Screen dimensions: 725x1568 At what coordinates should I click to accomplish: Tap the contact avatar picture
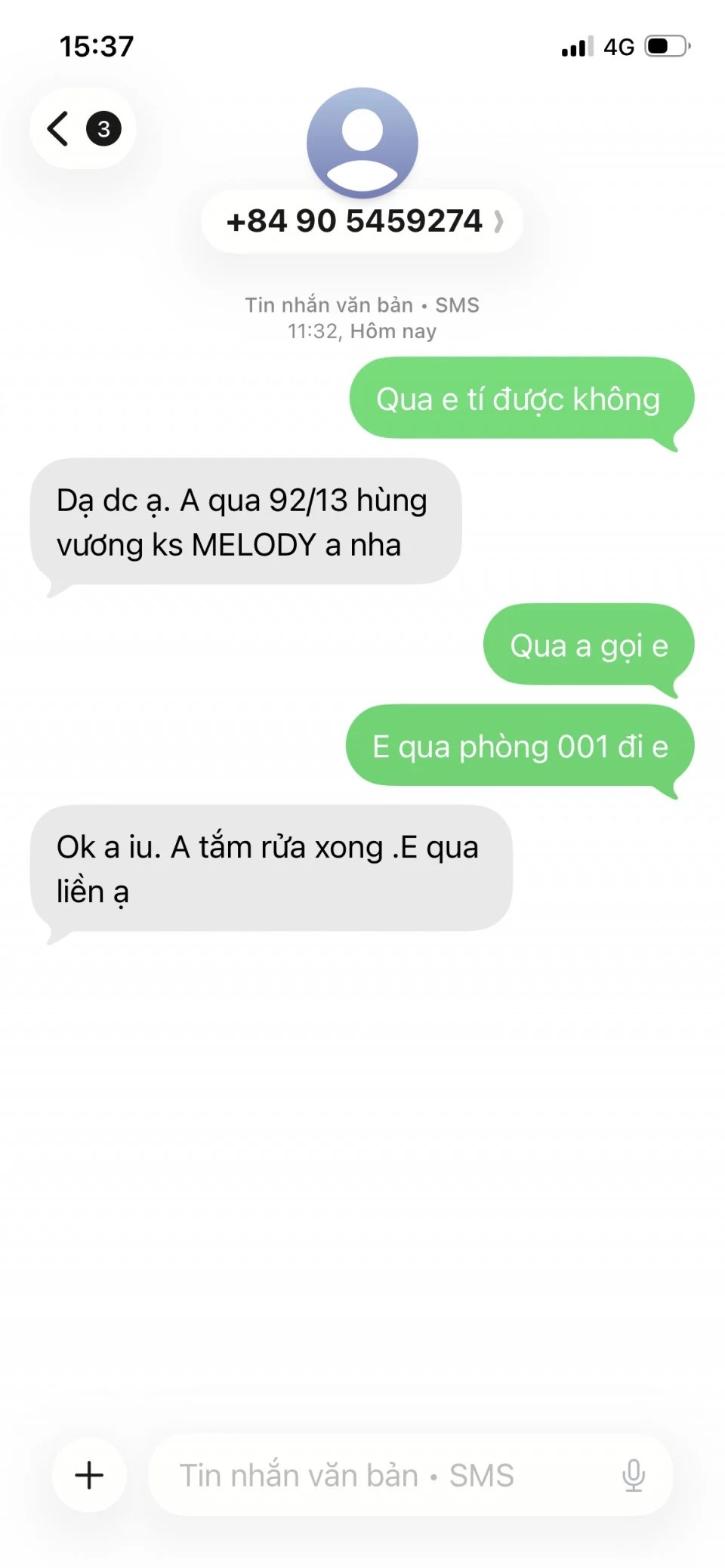(x=362, y=142)
